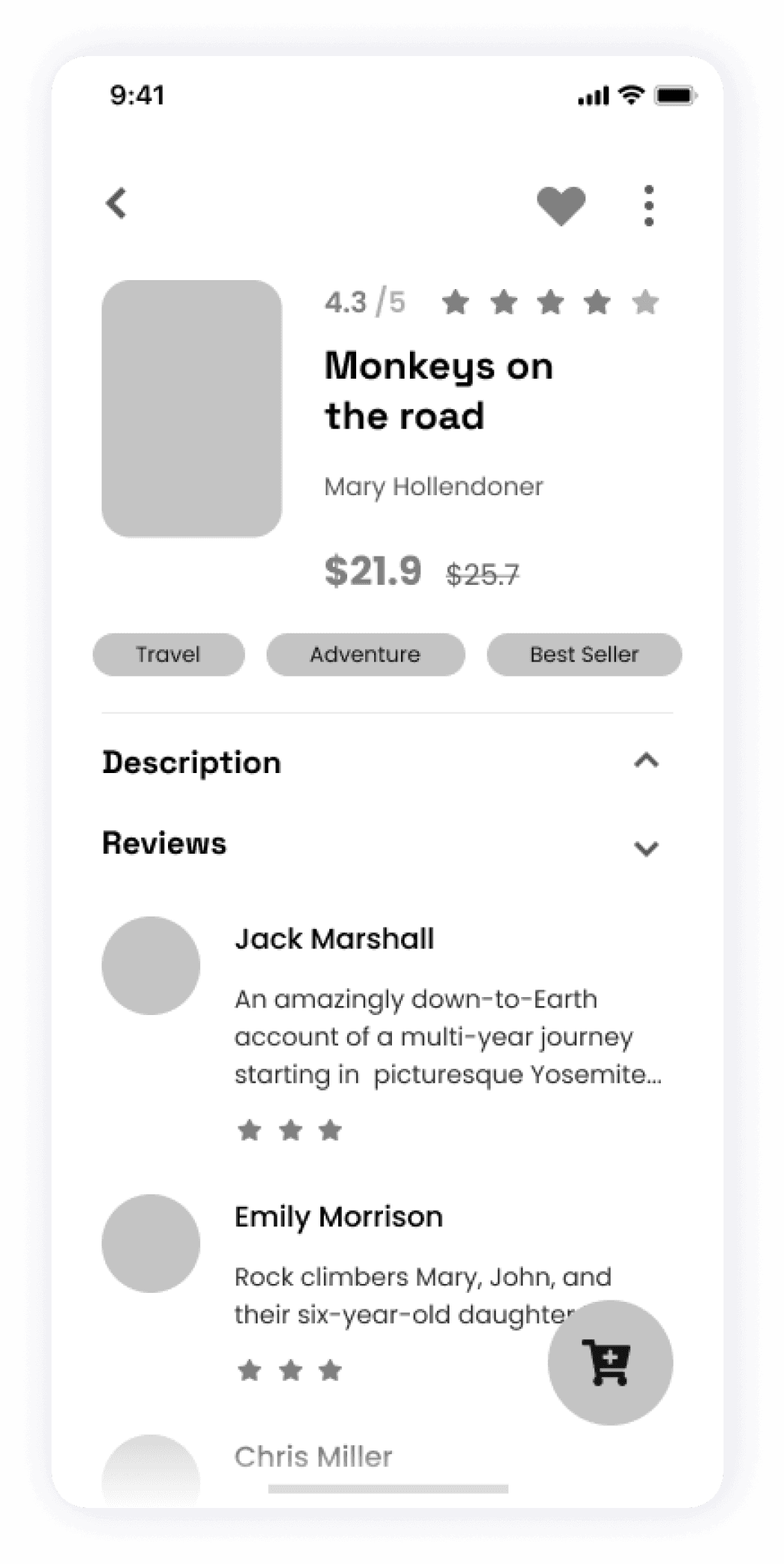
Task: Select the Travel chip
Action: [x=169, y=654]
